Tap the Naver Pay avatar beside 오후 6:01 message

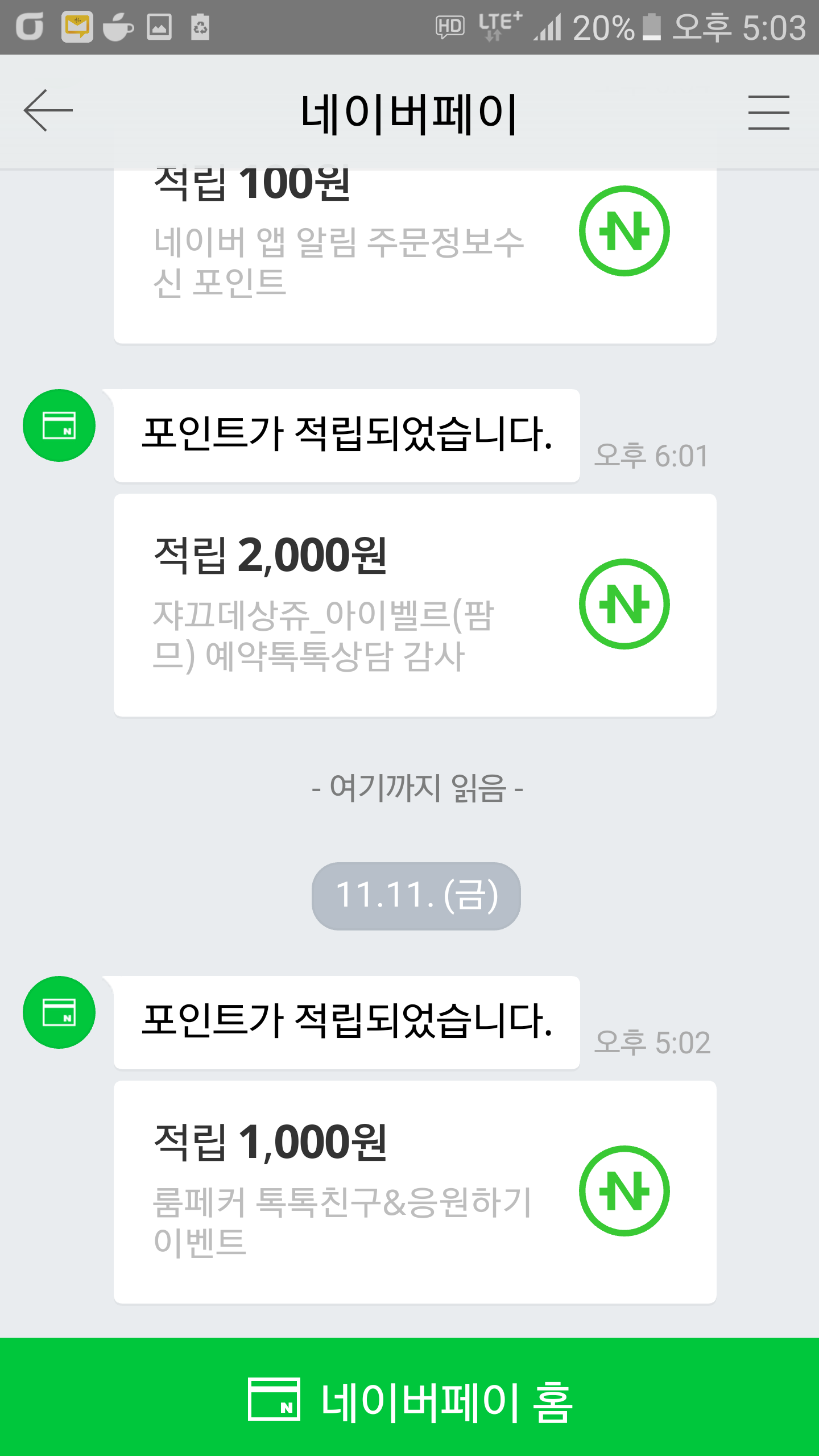(59, 425)
